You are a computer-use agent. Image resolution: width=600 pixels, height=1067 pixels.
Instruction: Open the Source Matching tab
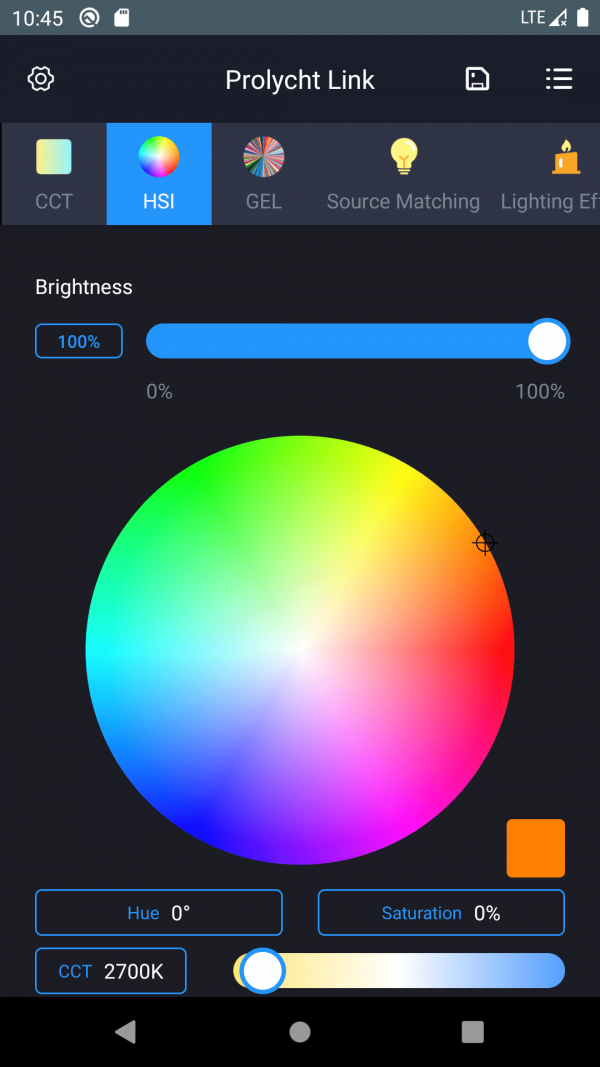coord(403,175)
